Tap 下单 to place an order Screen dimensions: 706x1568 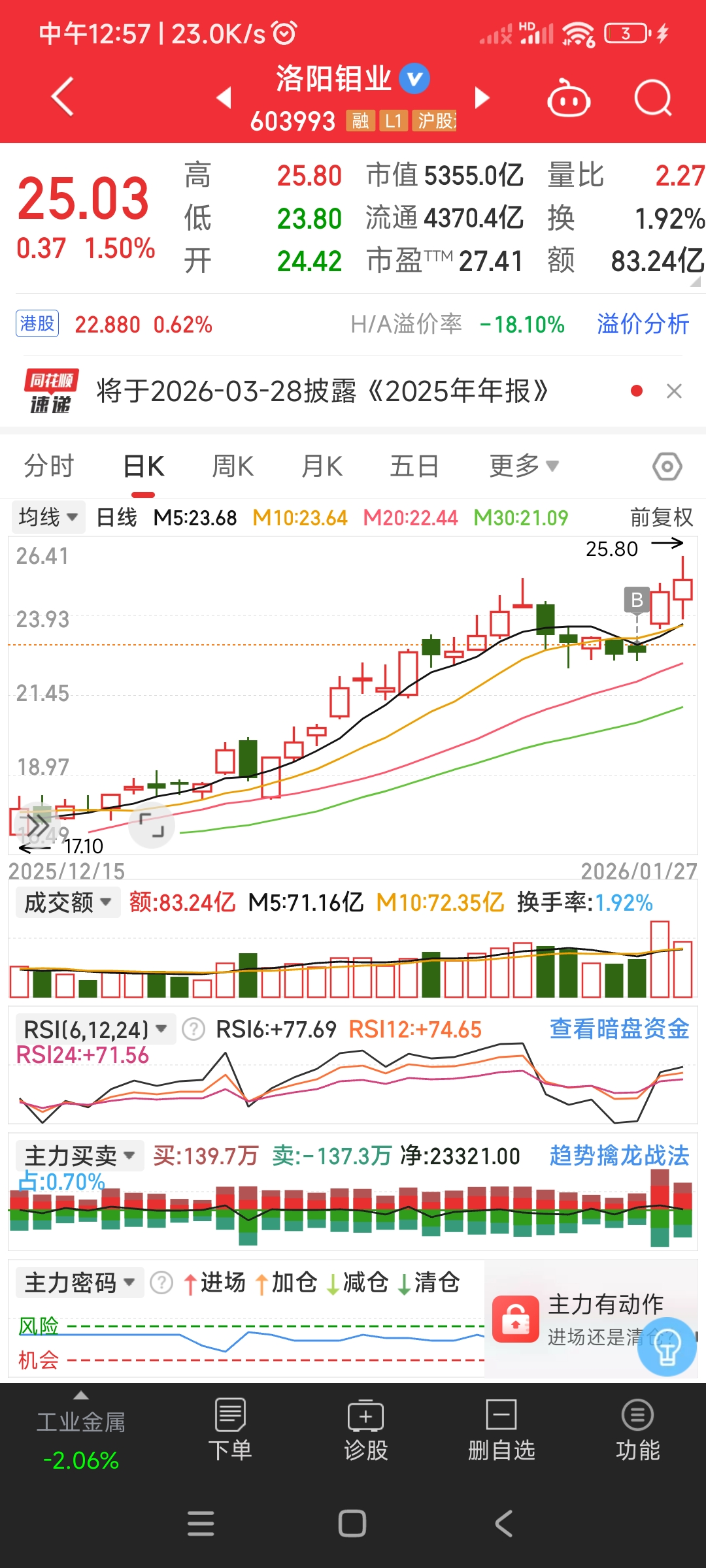coord(230,1429)
